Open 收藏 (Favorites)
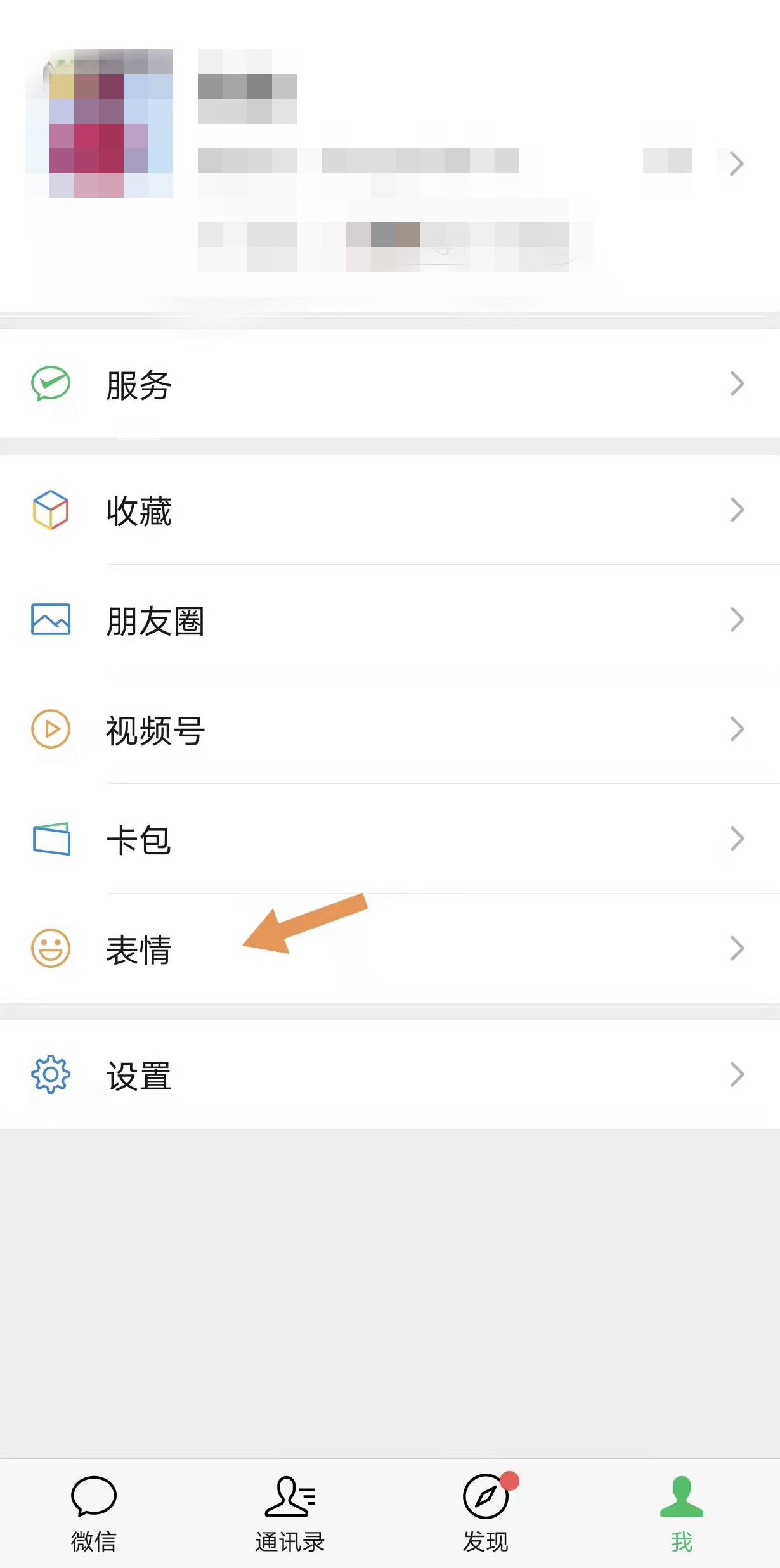Screen dimensions: 780x1568 [389, 510]
